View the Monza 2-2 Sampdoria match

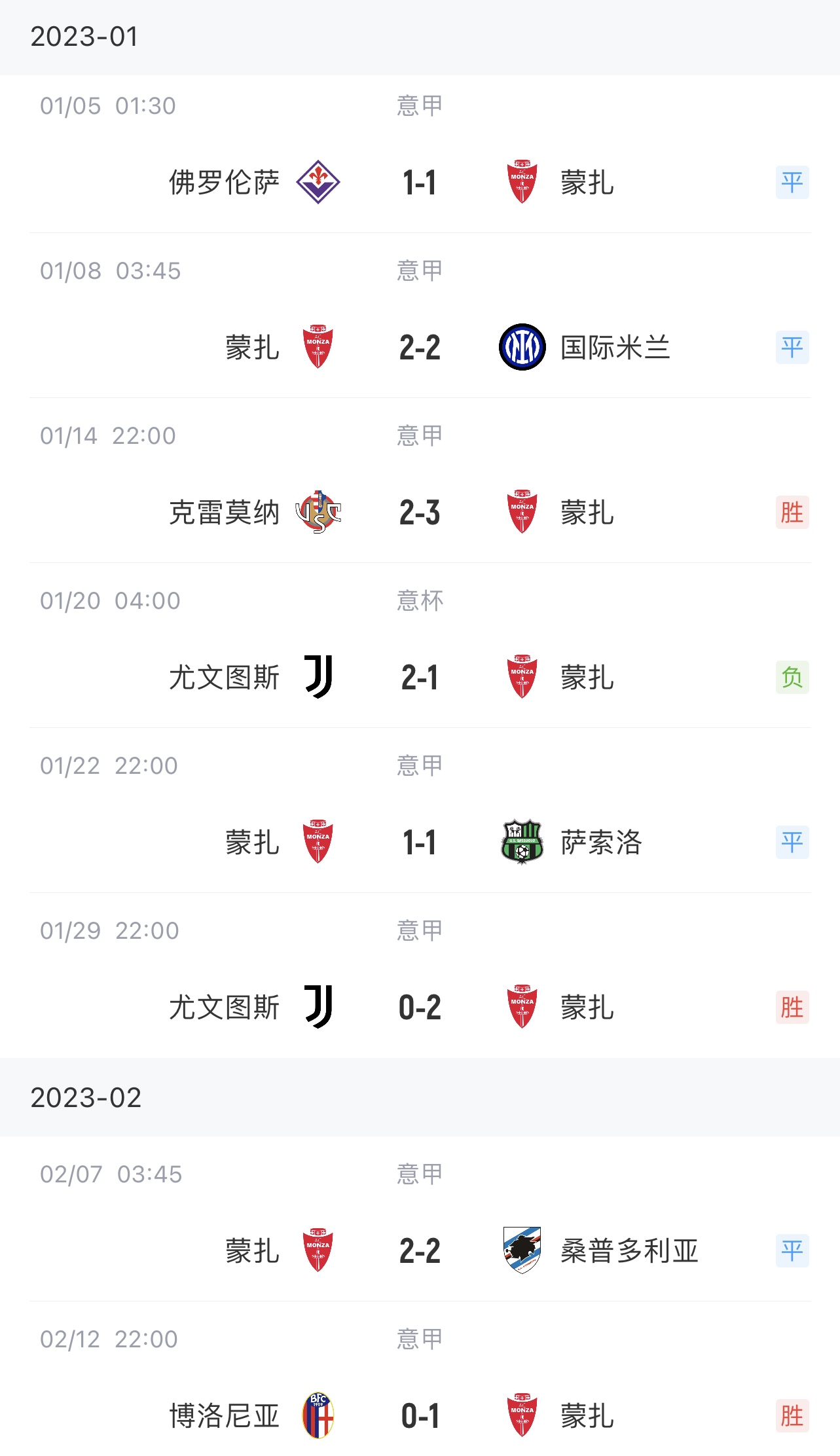tap(420, 1219)
